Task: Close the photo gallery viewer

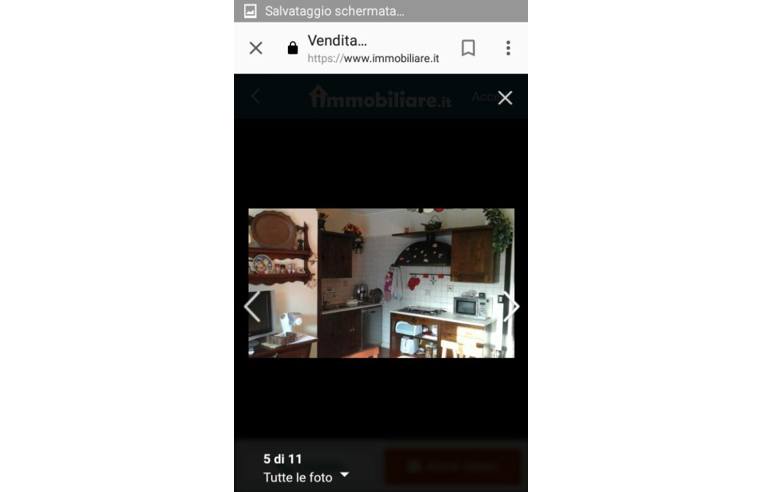Action: coord(505,97)
